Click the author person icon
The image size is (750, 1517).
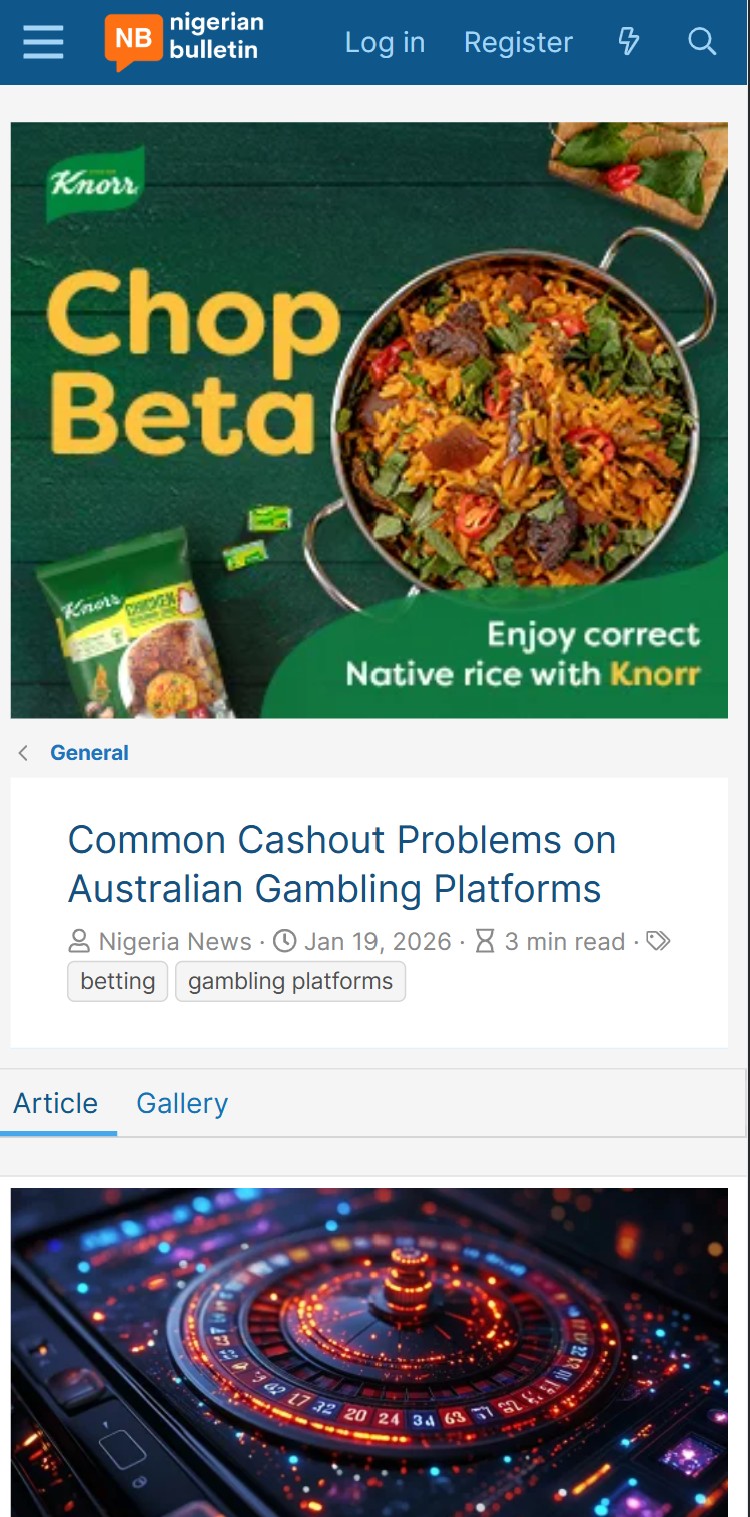(x=78, y=941)
